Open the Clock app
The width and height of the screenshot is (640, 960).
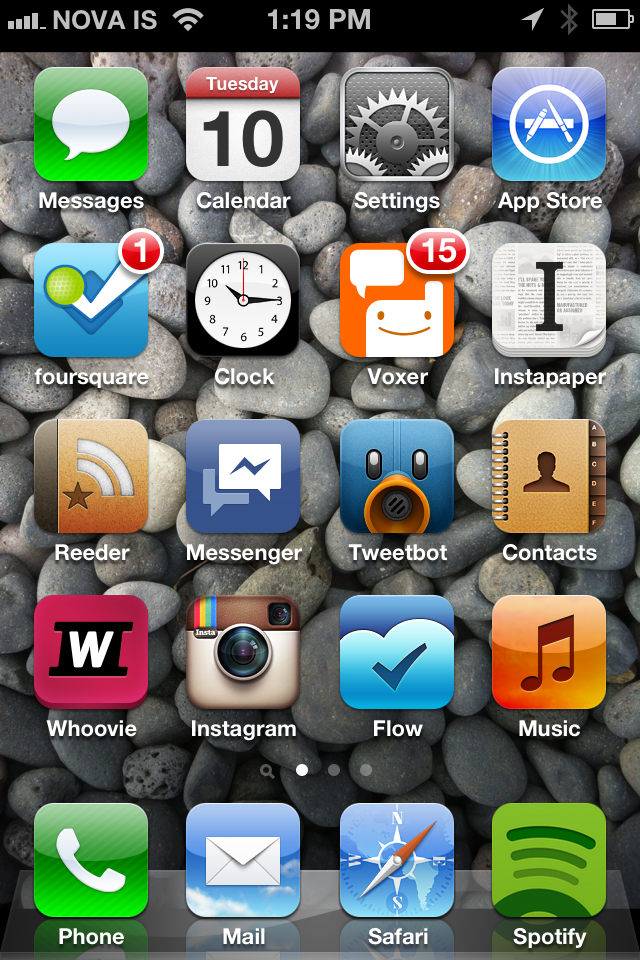(x=243, y=301)
